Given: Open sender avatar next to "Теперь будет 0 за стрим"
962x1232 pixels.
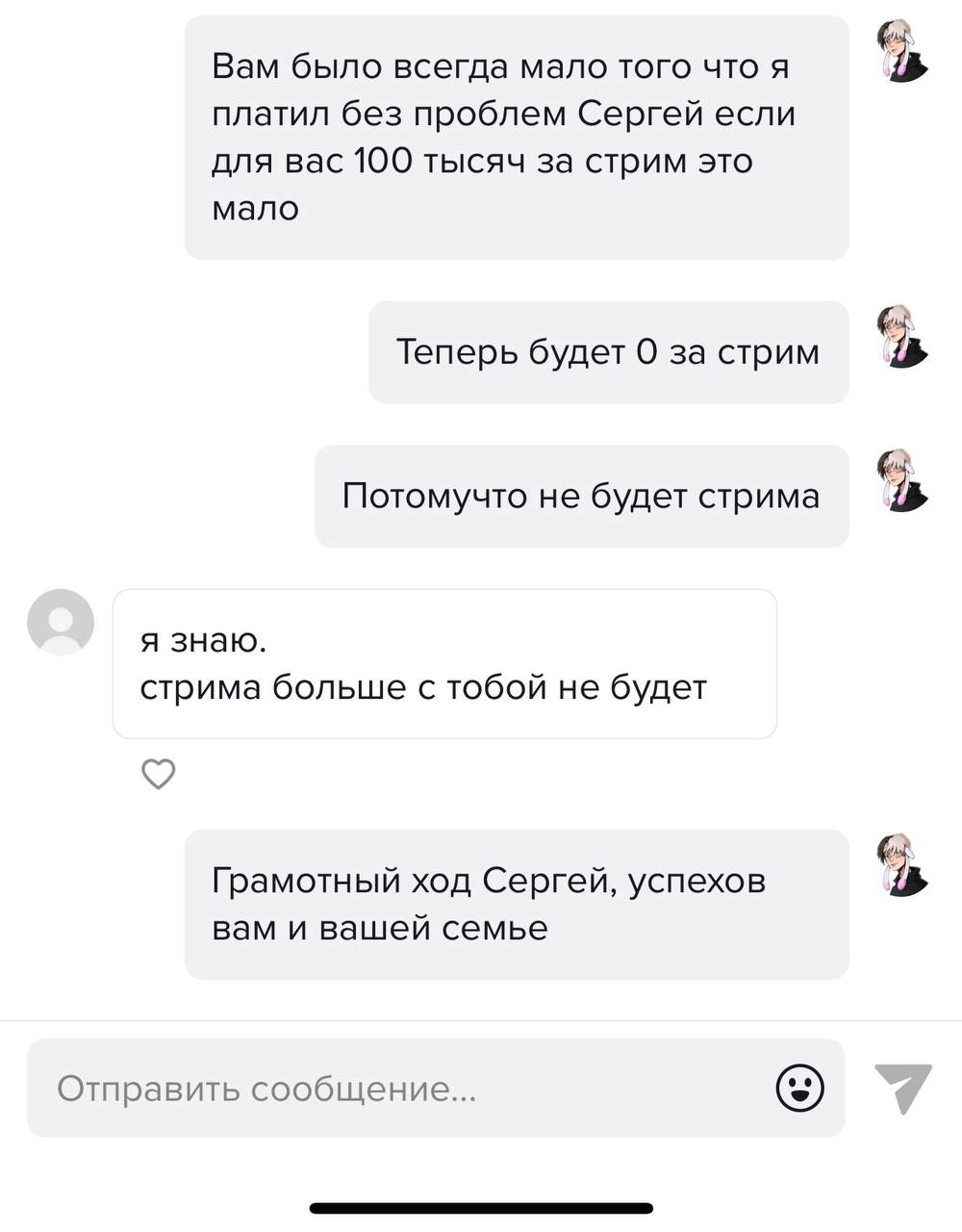Looking at the screenshot, I should (x=900, y=337).
